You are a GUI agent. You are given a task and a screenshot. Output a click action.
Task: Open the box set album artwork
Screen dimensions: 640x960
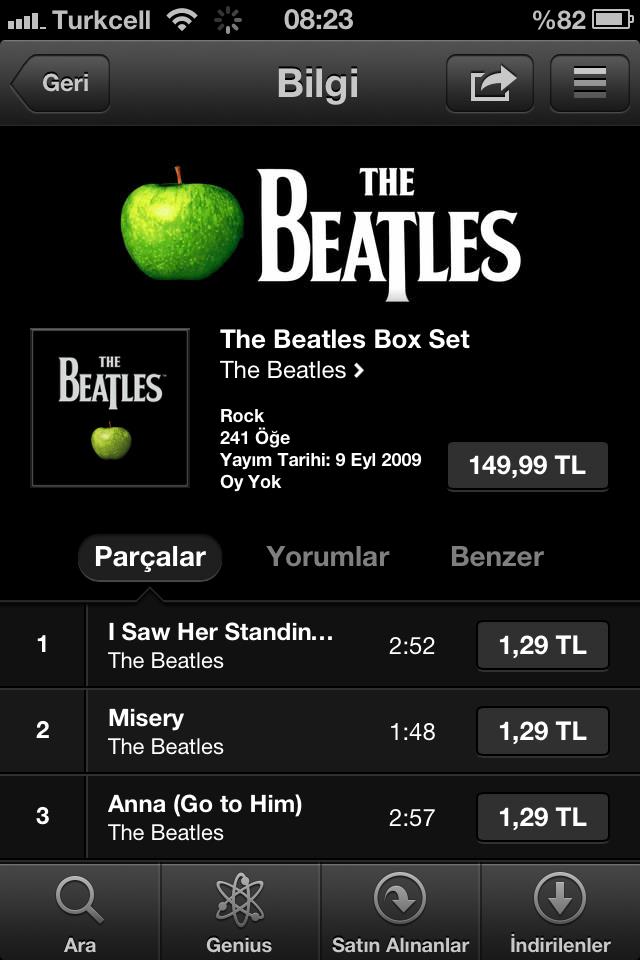[110, 408]
